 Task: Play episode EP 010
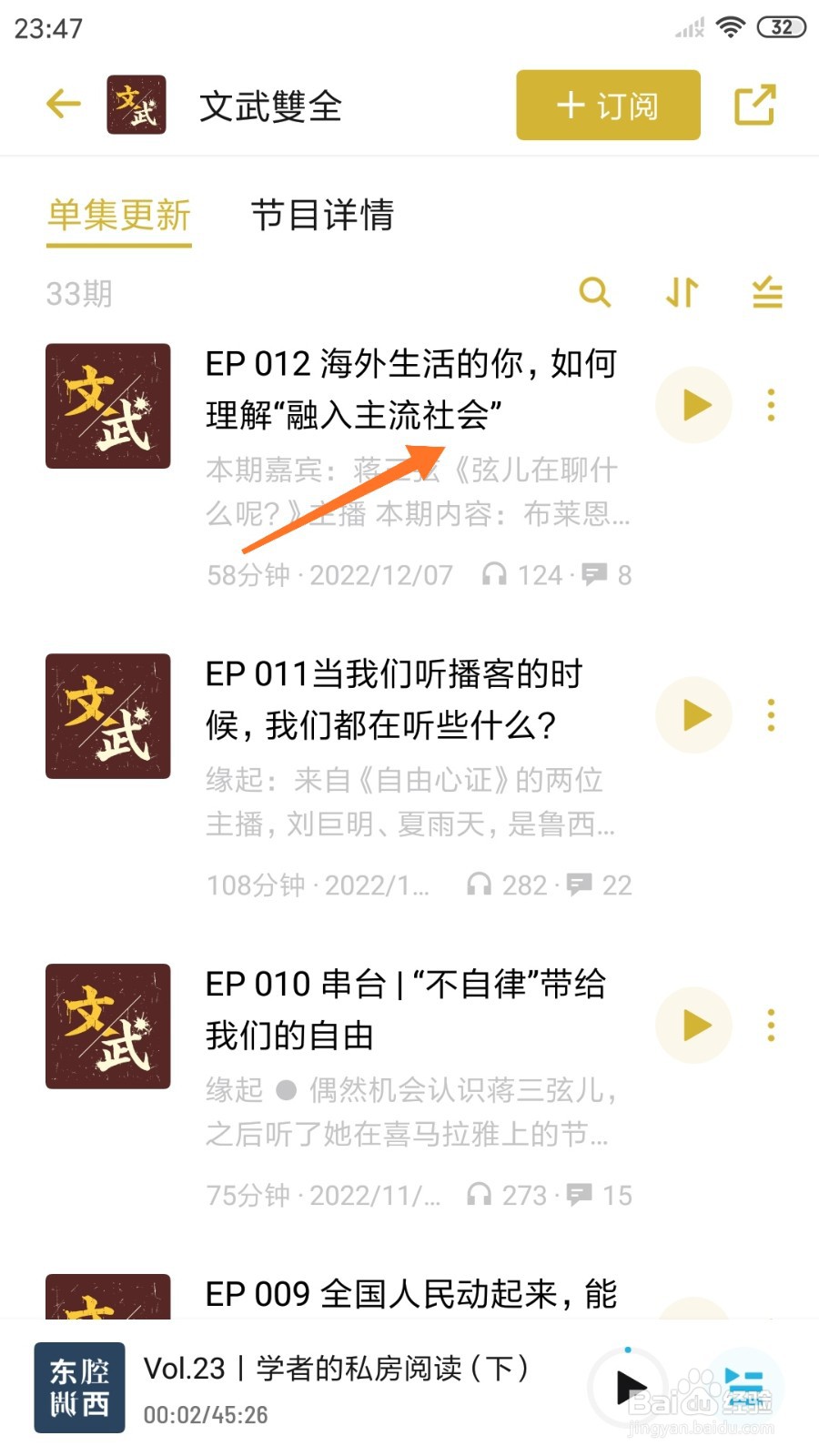click(x=694, y=1026)
